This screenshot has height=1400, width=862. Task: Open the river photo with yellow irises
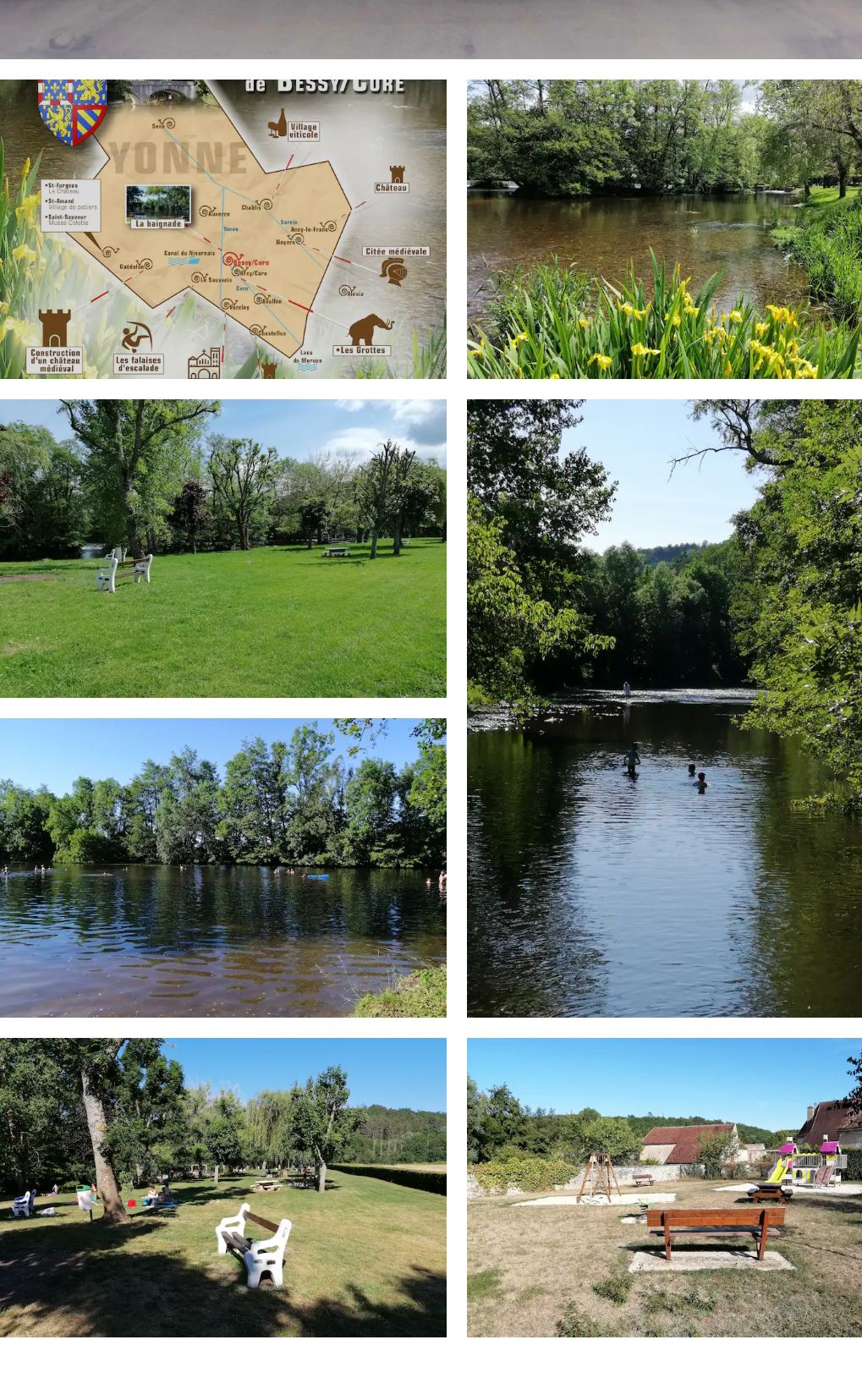(664, 229)
